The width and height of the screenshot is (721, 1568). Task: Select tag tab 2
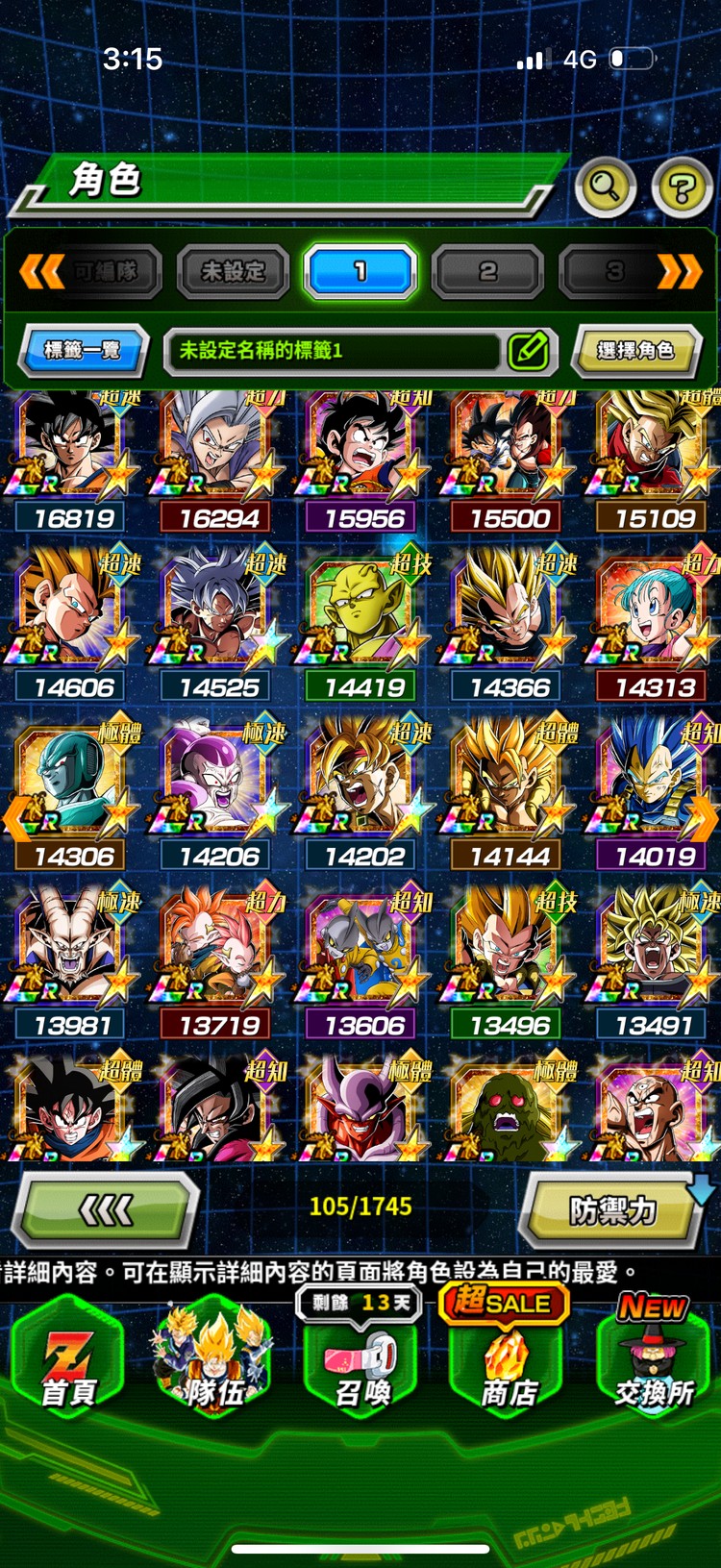[x=487, y=272]
